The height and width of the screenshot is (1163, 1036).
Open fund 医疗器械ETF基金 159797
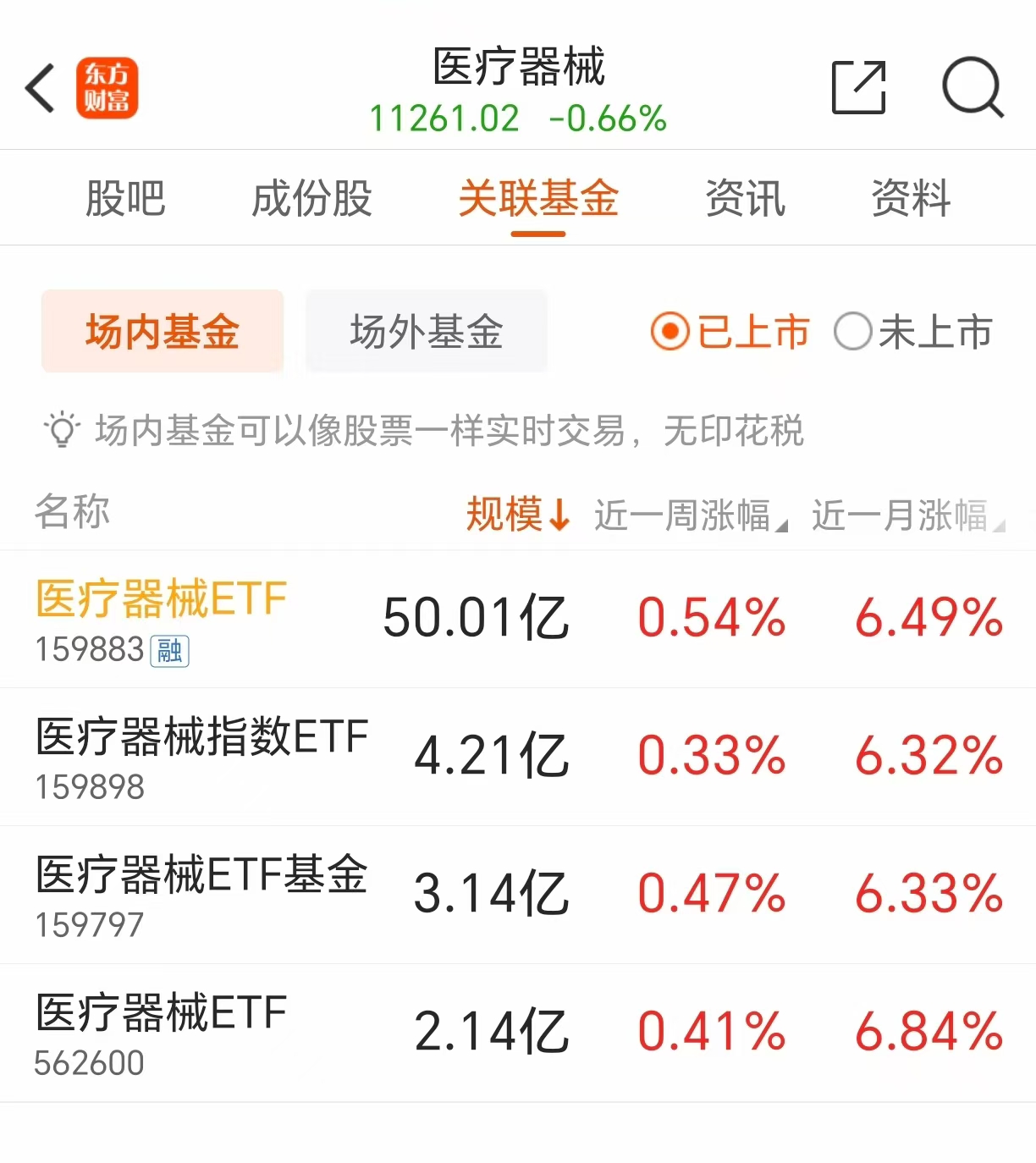201,895
